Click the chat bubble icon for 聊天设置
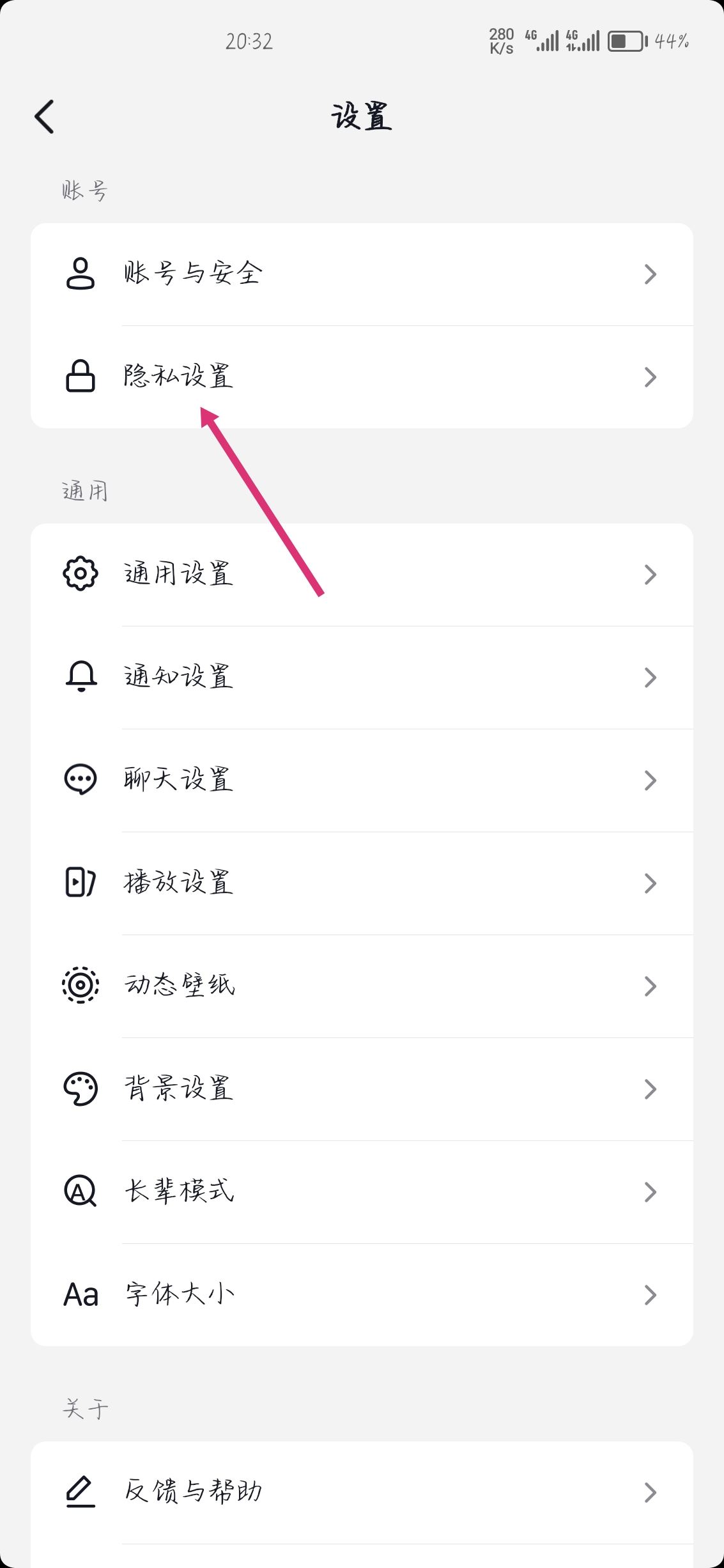This screenshot has height=1568, width=724. pos(81,780)
